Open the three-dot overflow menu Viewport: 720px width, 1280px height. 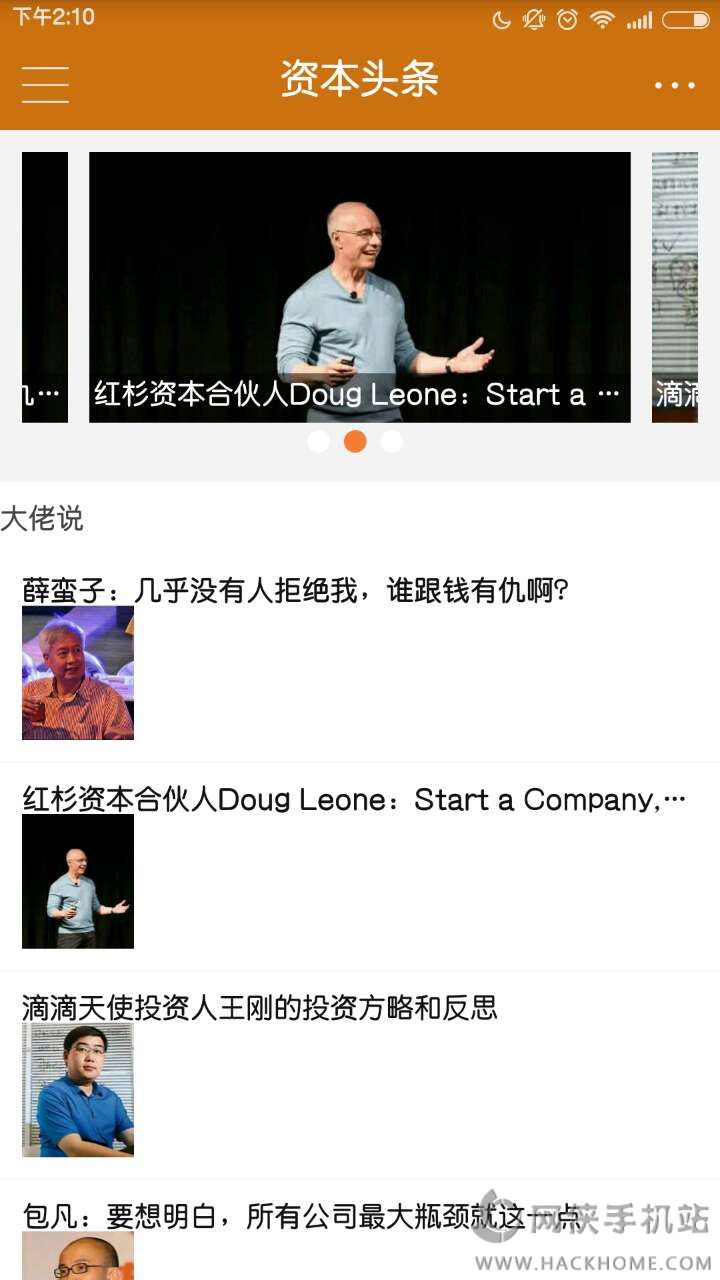coord(674,86)
